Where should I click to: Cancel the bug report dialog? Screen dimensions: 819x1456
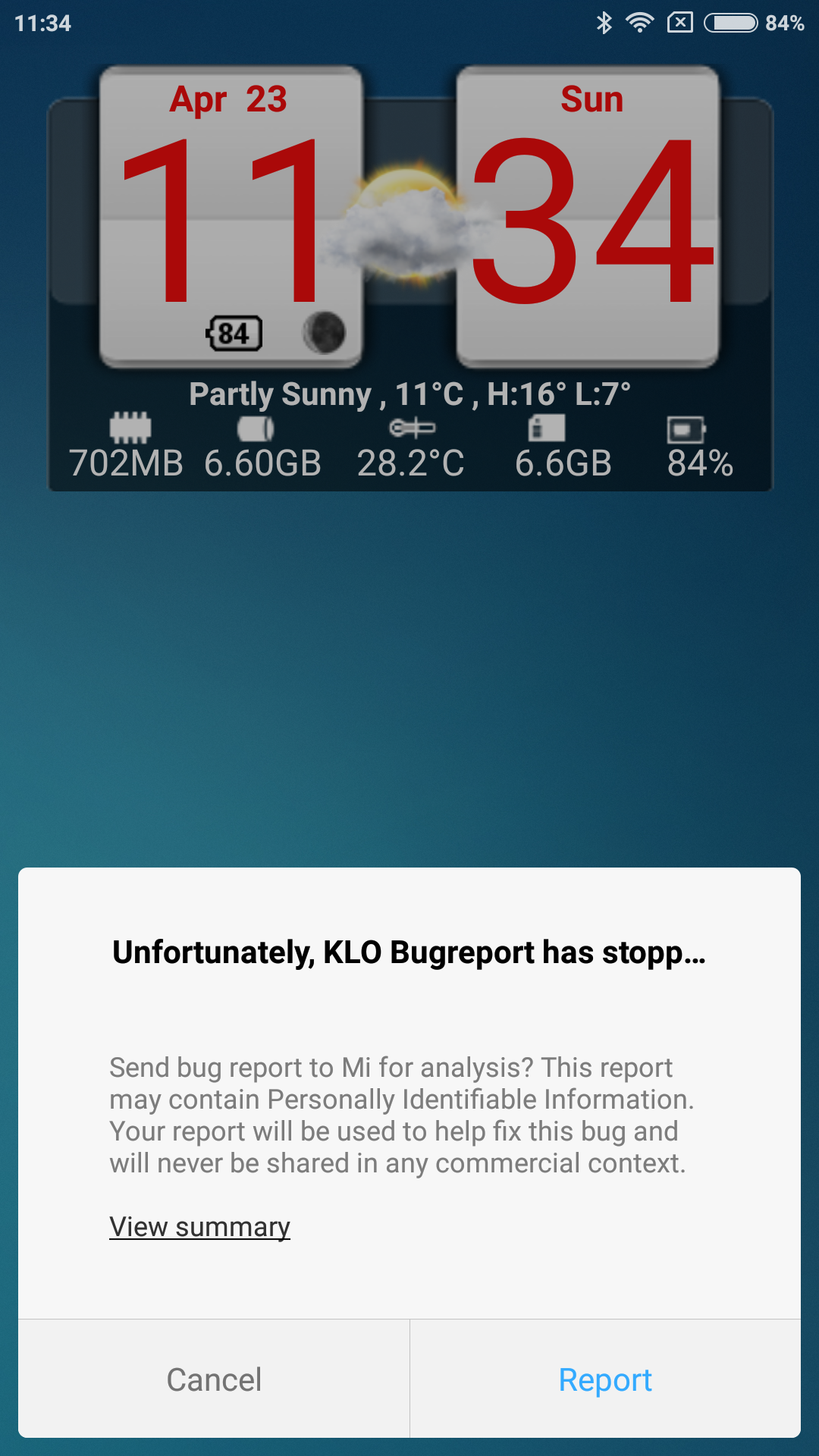point(214,1379)
